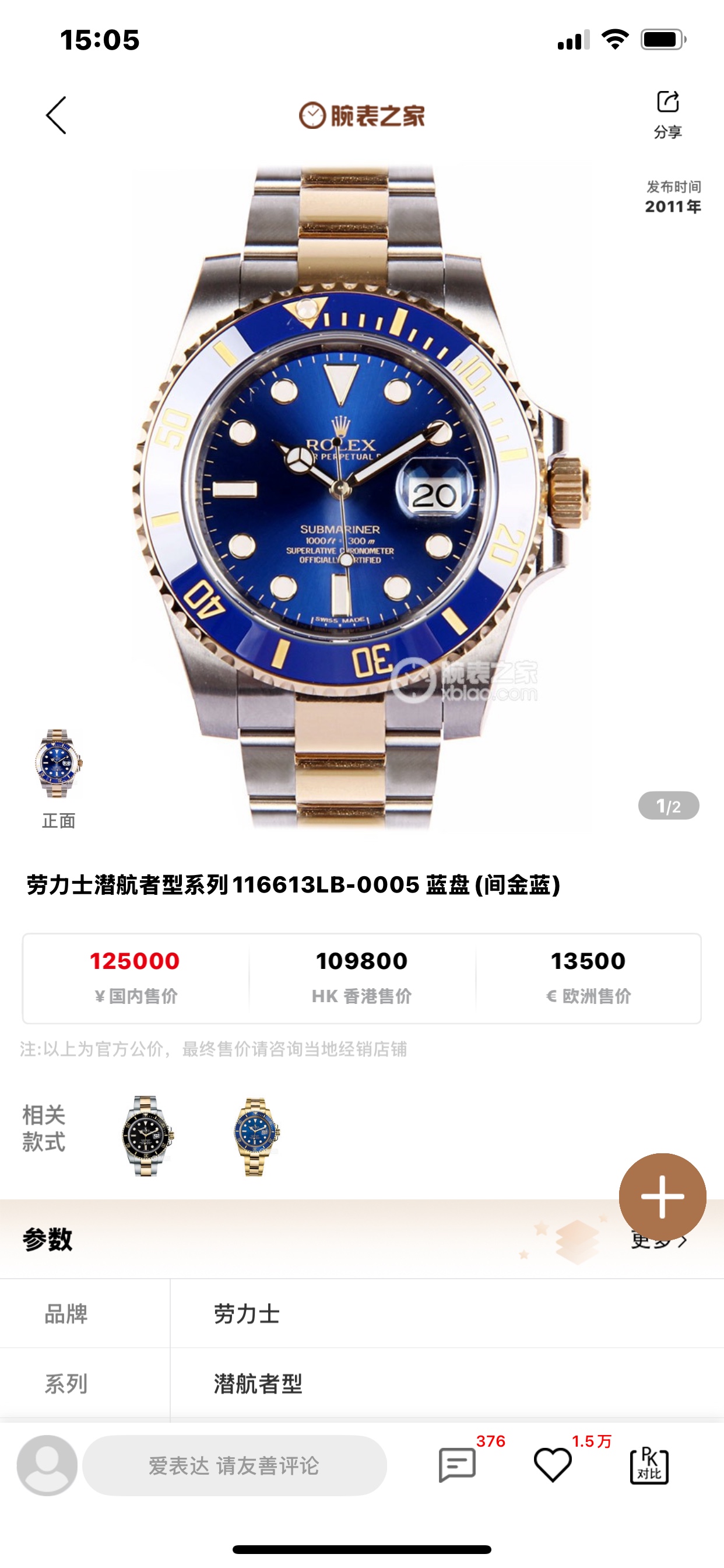Tap the comment field 请友善评论
The width and height of the screenshot is (724, 1568).
pyautogui.click(x=234, y=1465)
